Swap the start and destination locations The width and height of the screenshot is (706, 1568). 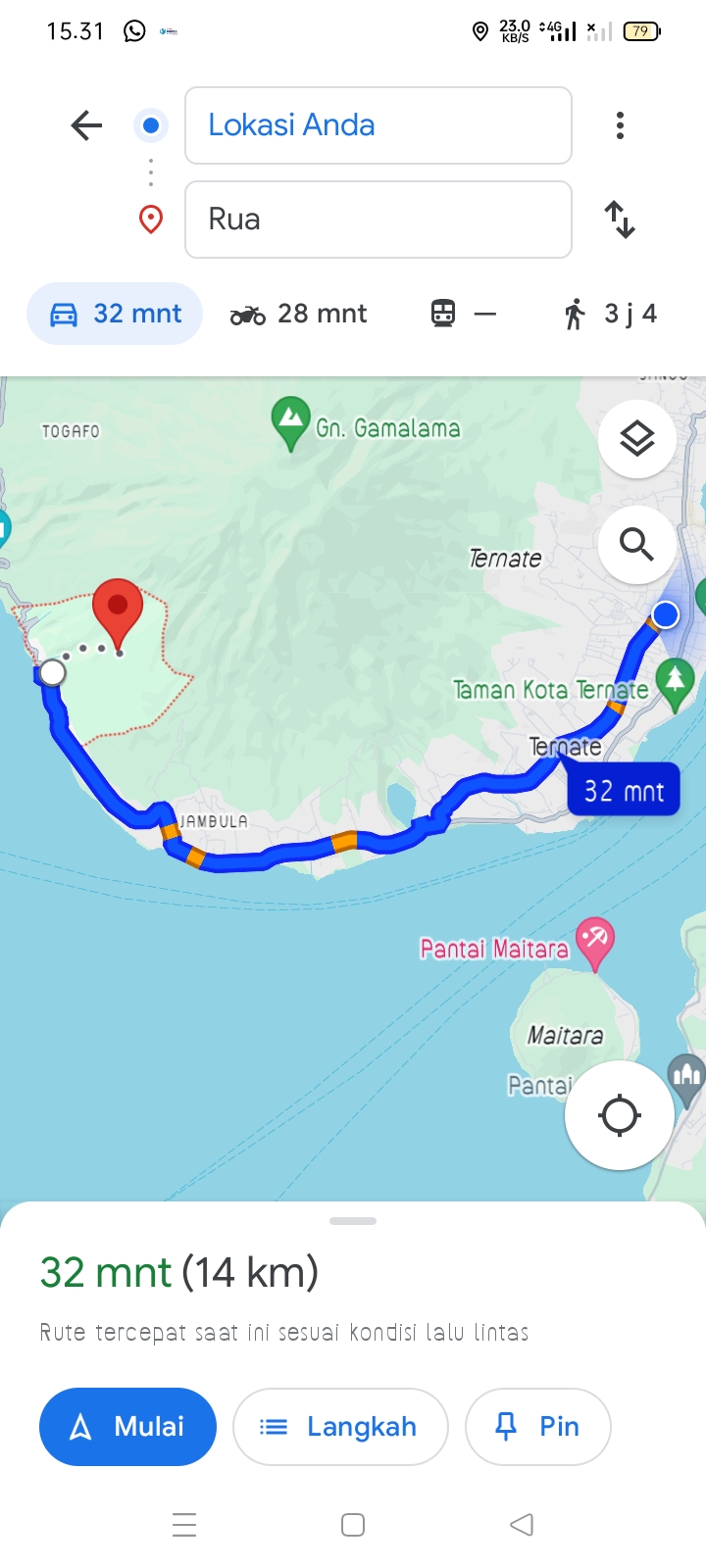click(x=620, y=220)
